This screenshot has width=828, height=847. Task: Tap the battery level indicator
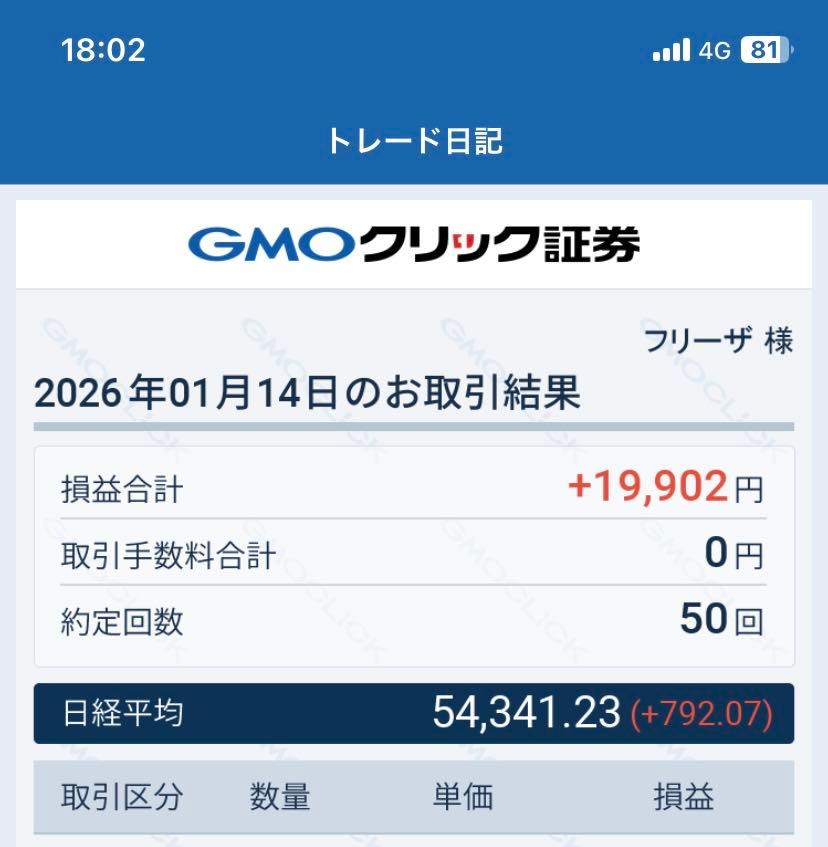pos(763,50)
